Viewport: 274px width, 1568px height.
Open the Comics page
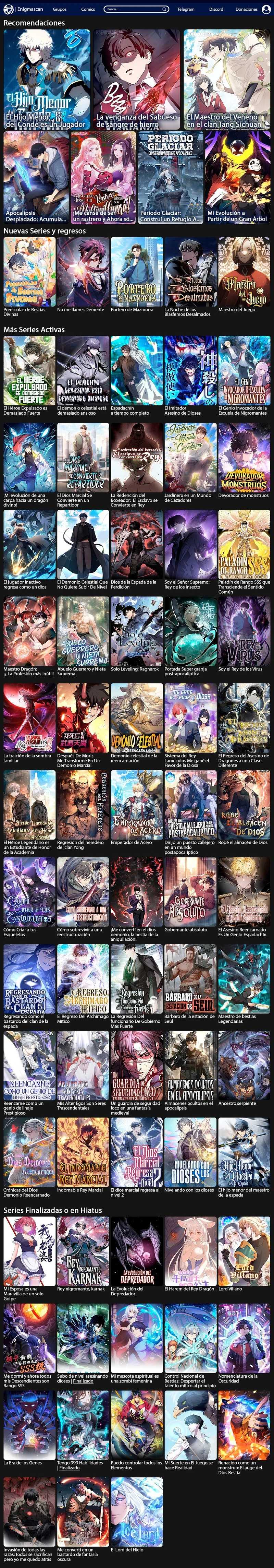pos(88,9)
